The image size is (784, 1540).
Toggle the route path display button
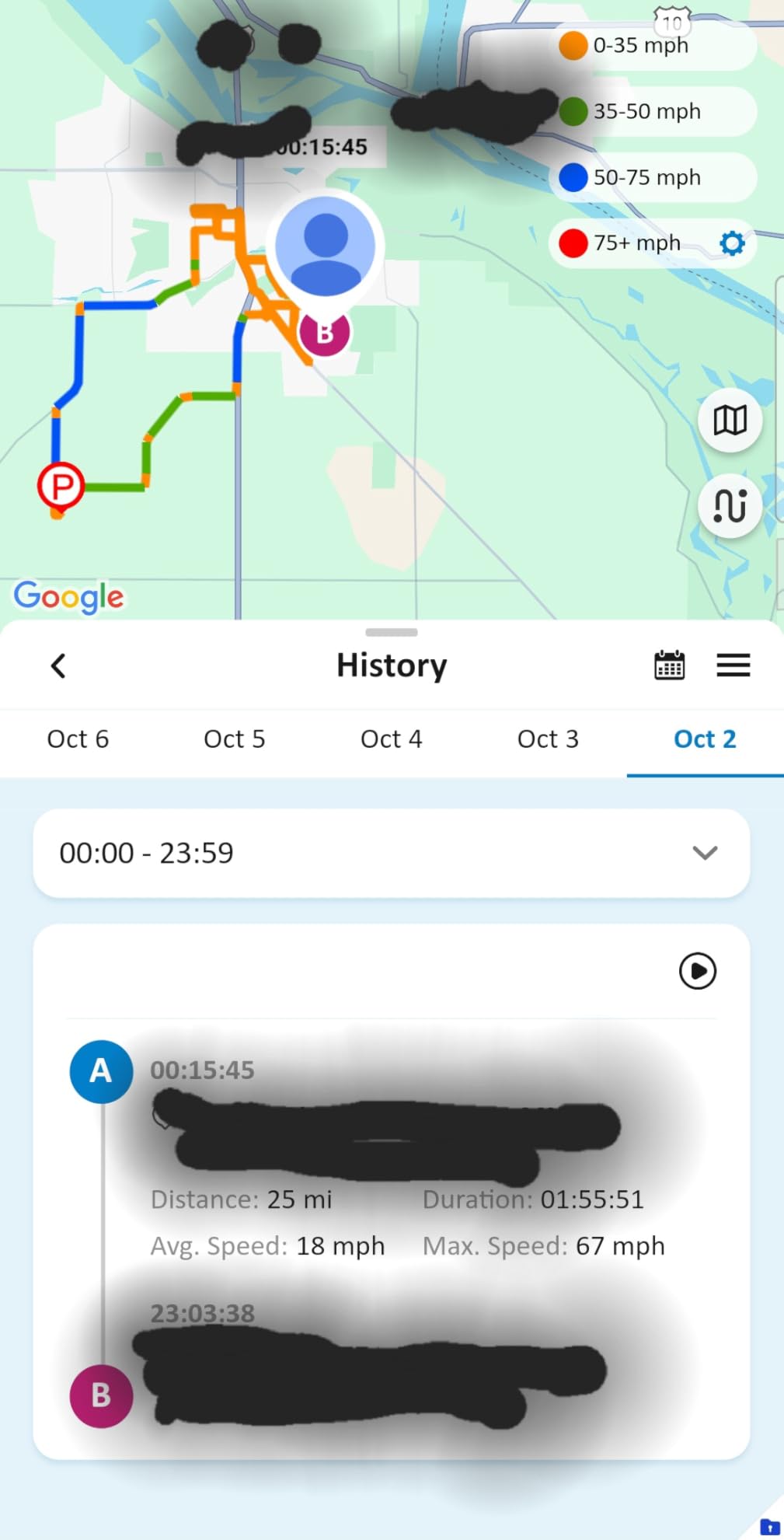coord(730,506)
